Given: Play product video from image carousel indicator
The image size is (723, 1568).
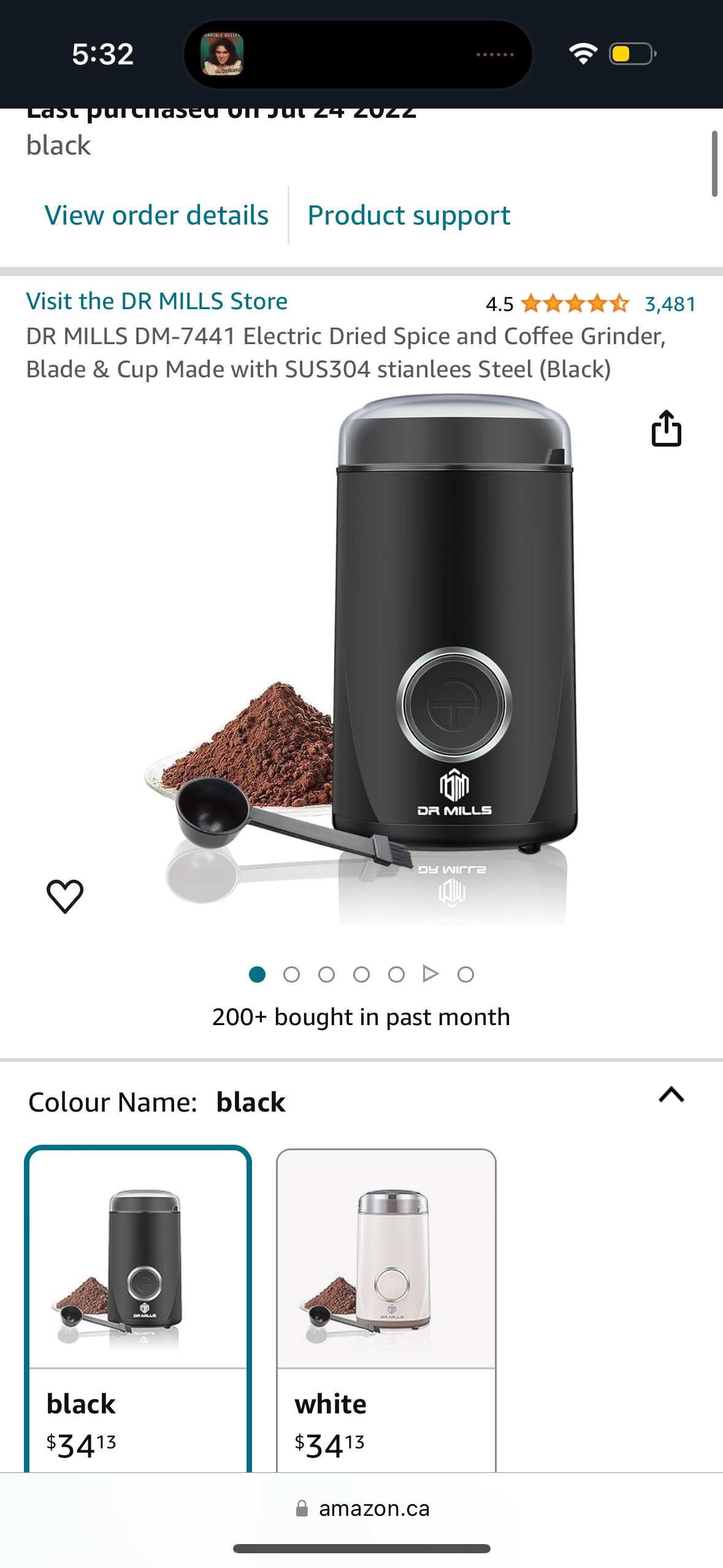Looking at the screenshot, I should click(430, 974).
